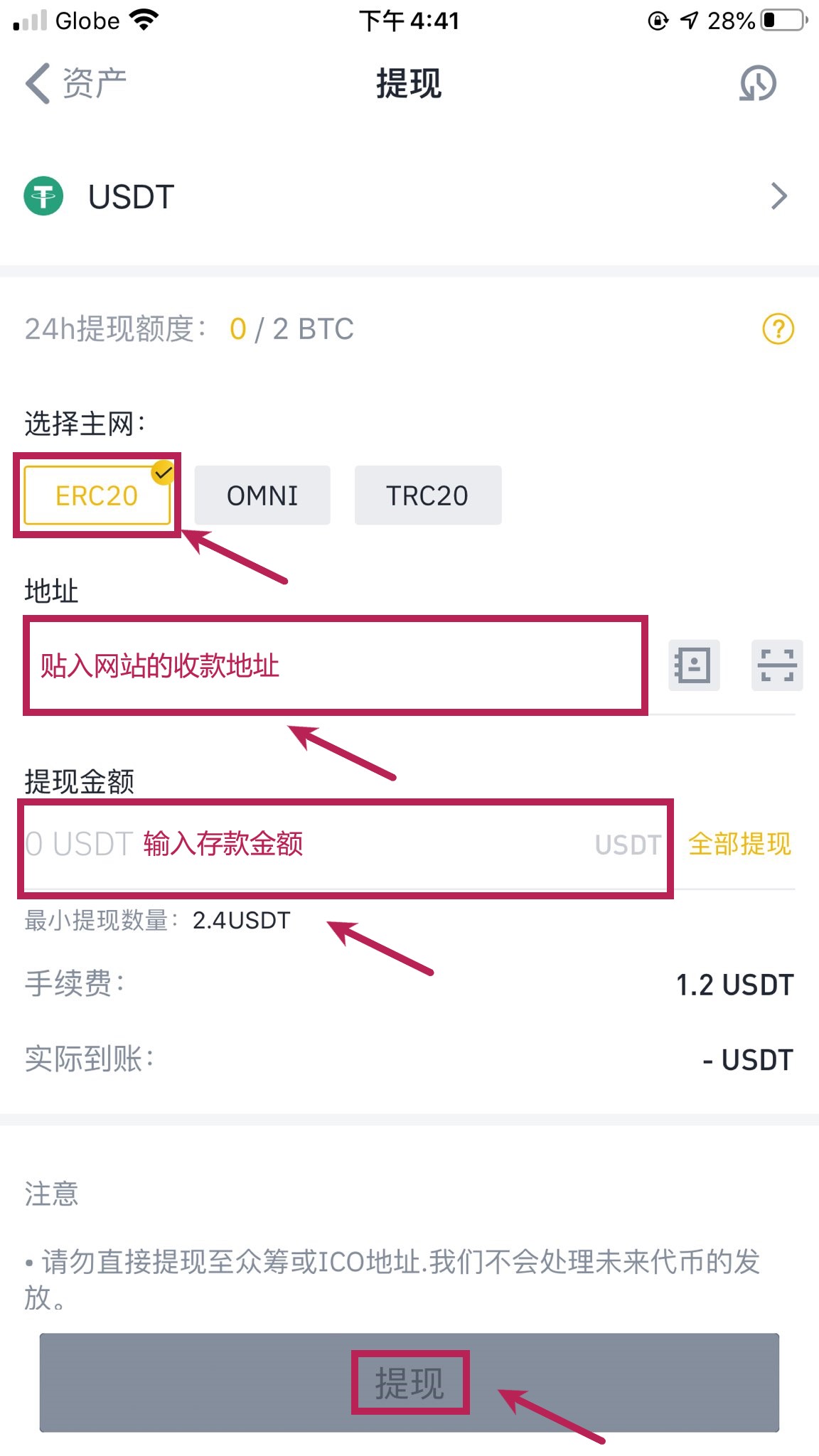Viewport: 819px width, 1456px height.
Task: Select the TRC20 network
Action: point(427,496)
